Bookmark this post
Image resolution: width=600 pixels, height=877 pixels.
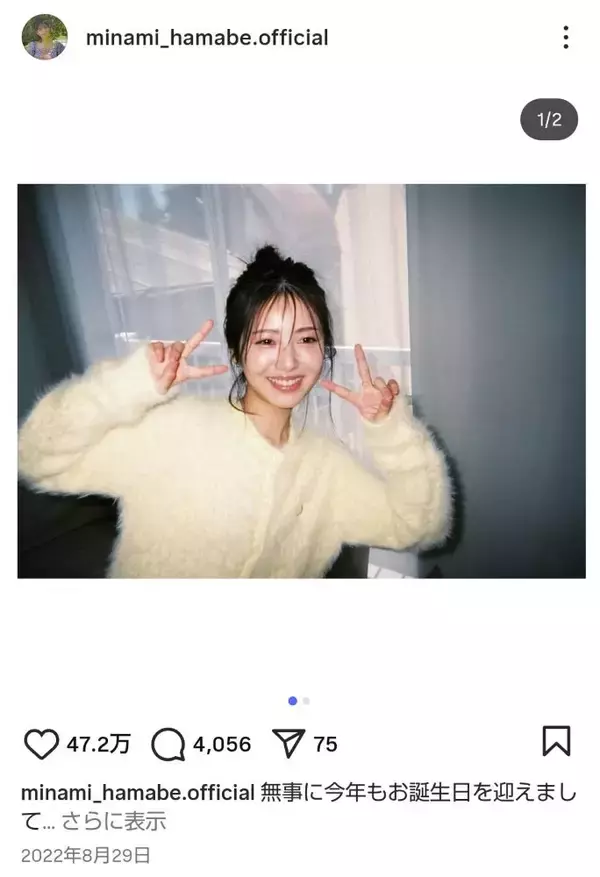556,741
